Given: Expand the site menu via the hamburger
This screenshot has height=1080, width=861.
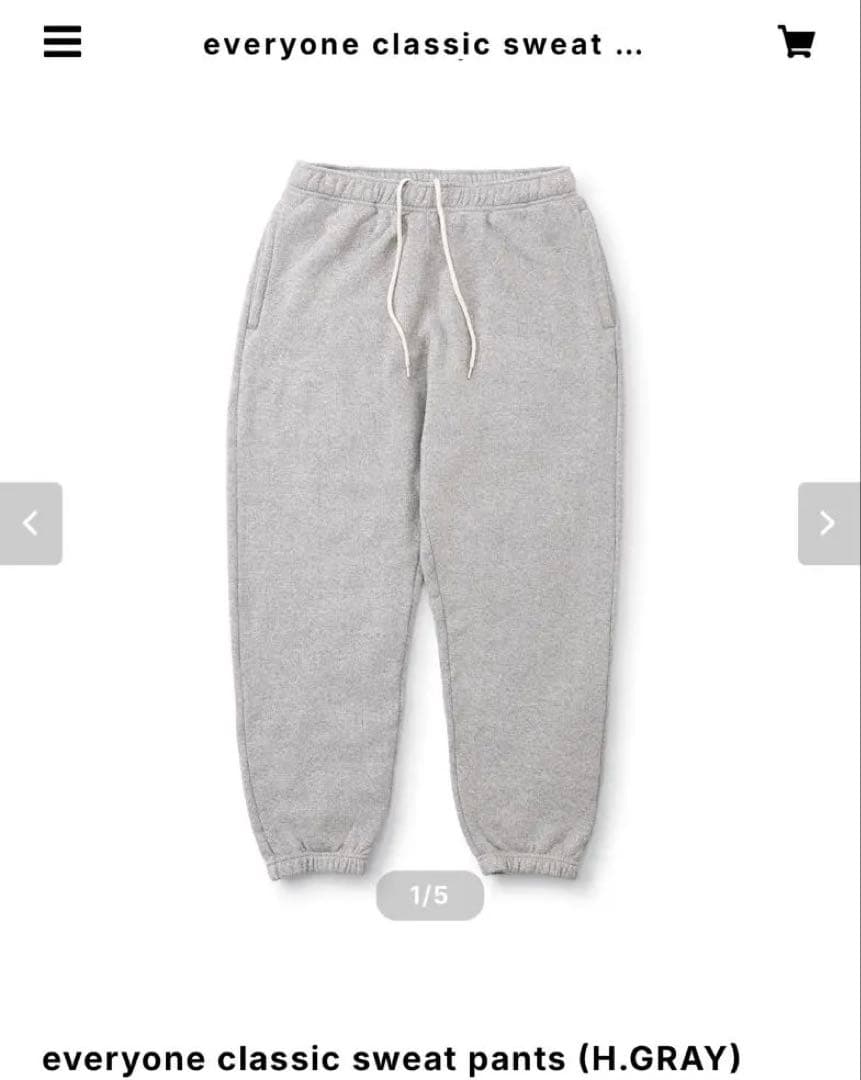Looking at the screenshot, I should pos(62,42).
